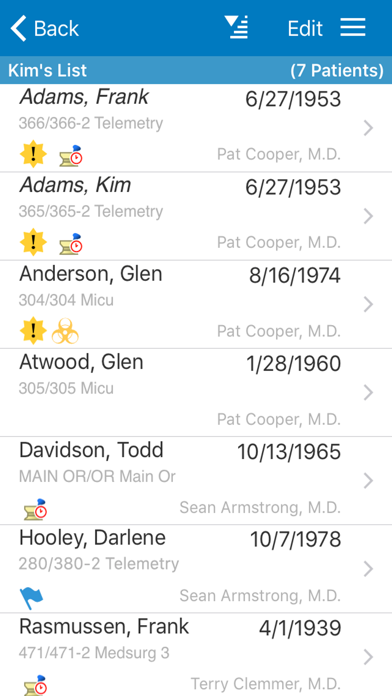View Anderson, Glen's record
The height and width of the screenshot is (696, 392).
point(196,304)
